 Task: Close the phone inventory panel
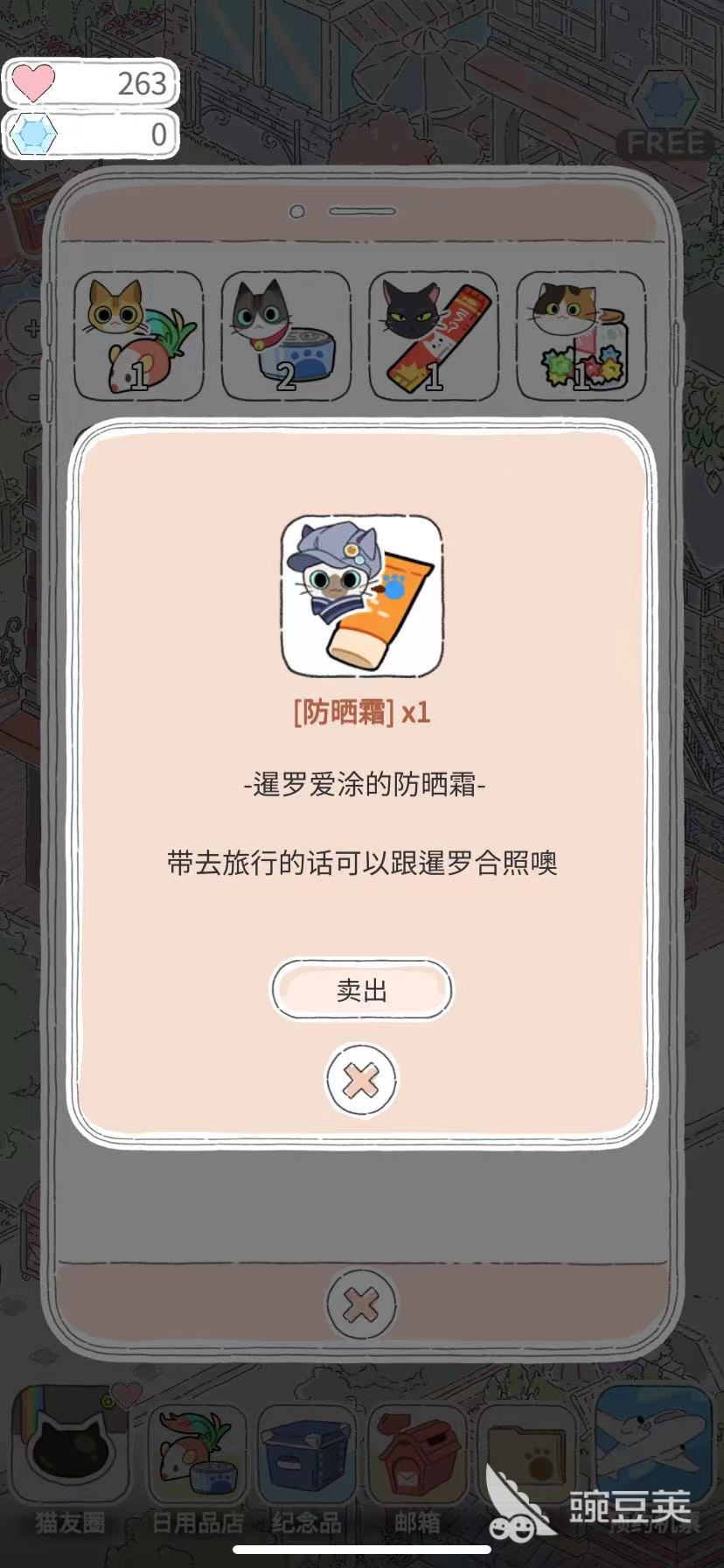[361, 1306]
